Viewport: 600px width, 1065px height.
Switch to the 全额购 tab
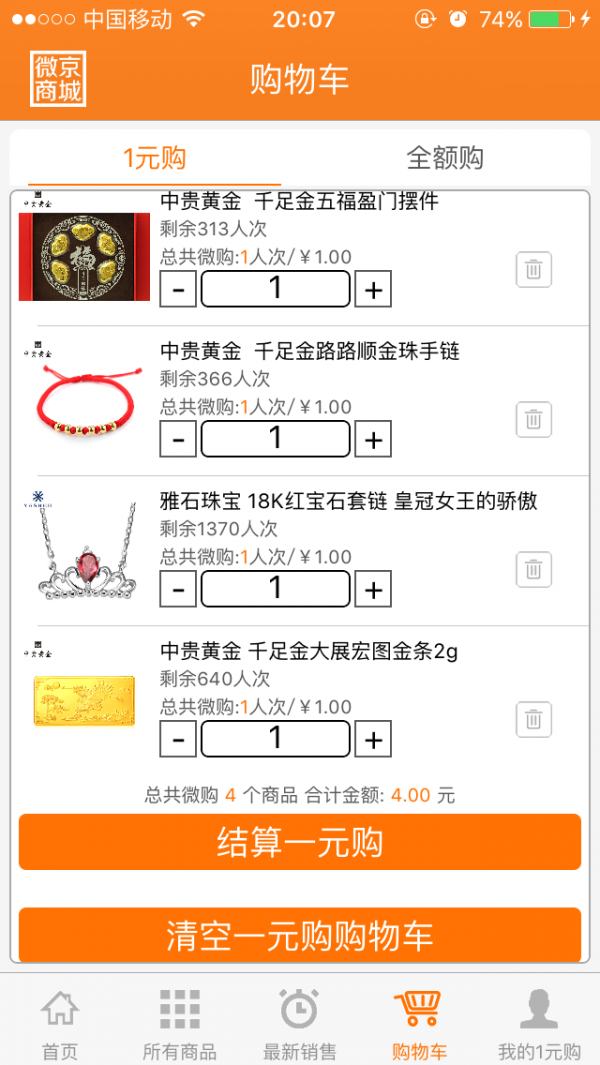point(445,157)
